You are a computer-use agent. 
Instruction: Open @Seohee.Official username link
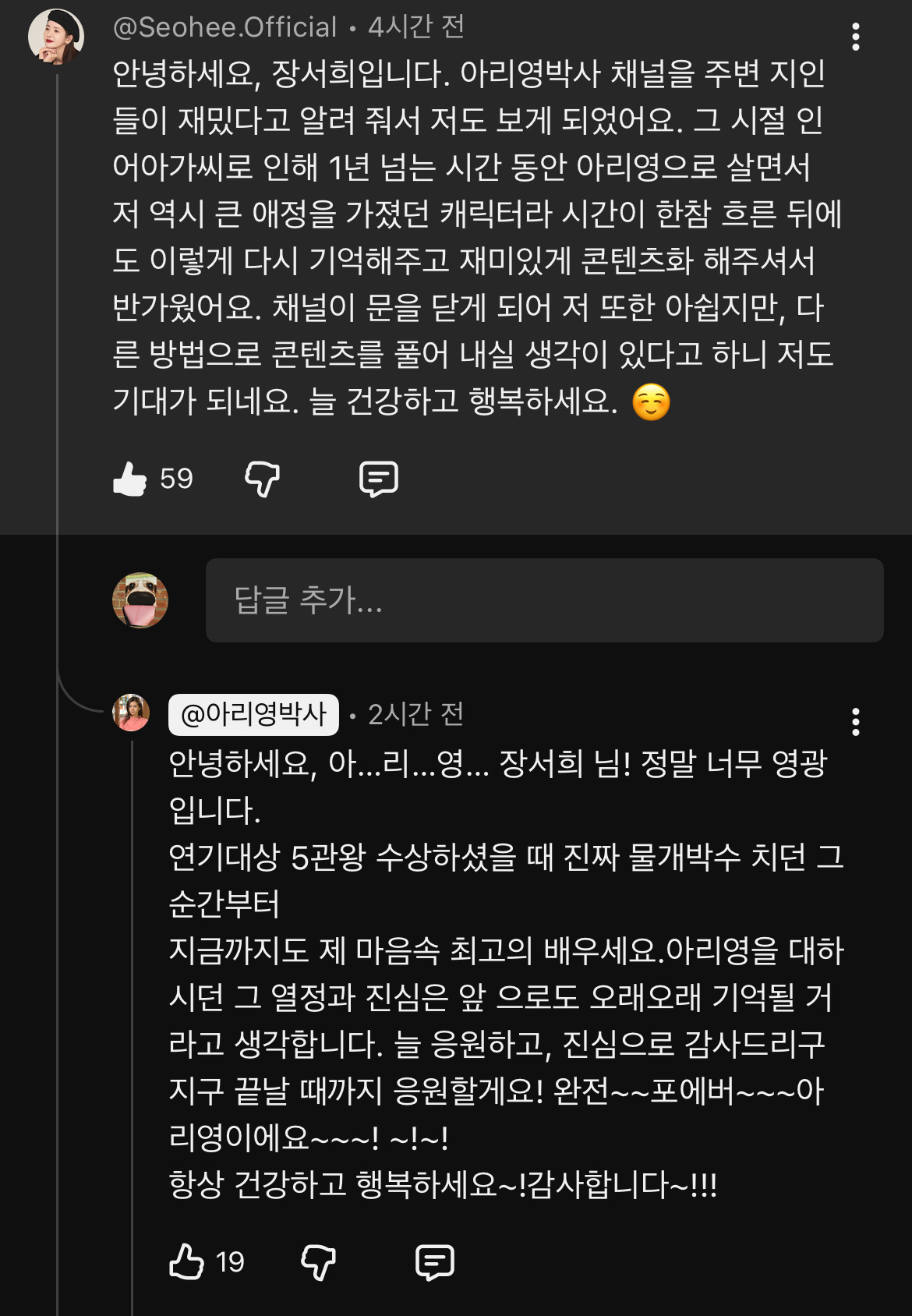[x=224, y=28]
